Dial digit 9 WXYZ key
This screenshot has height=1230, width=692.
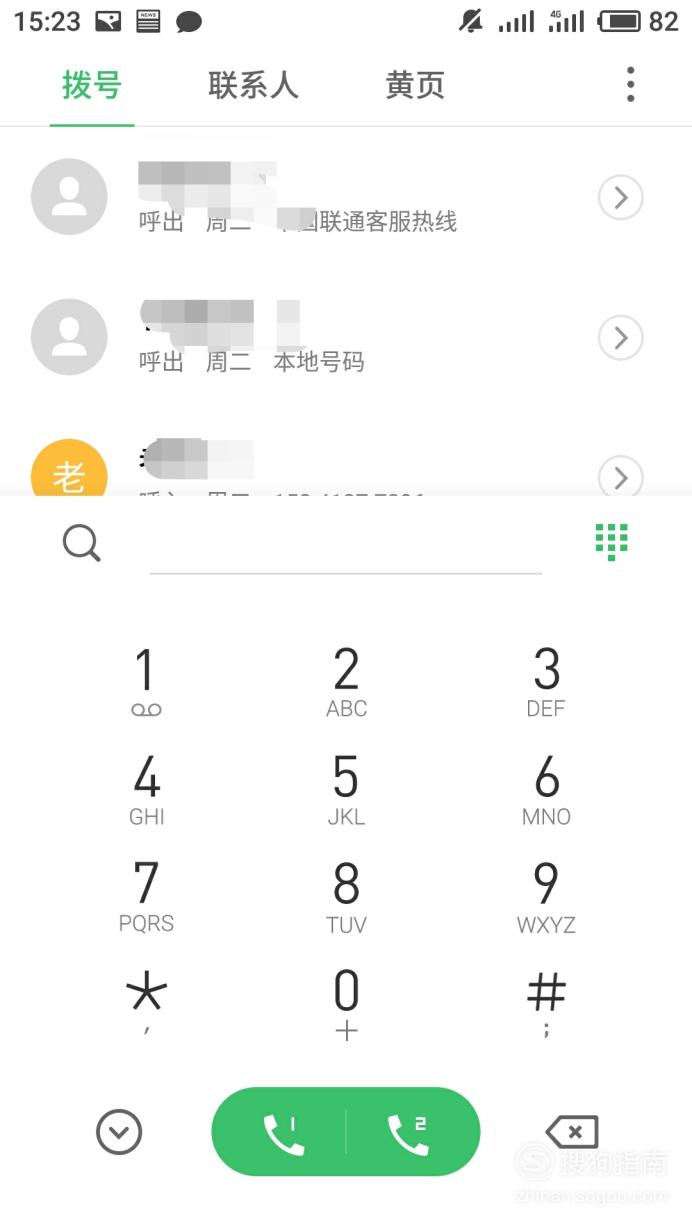point(546,897)
